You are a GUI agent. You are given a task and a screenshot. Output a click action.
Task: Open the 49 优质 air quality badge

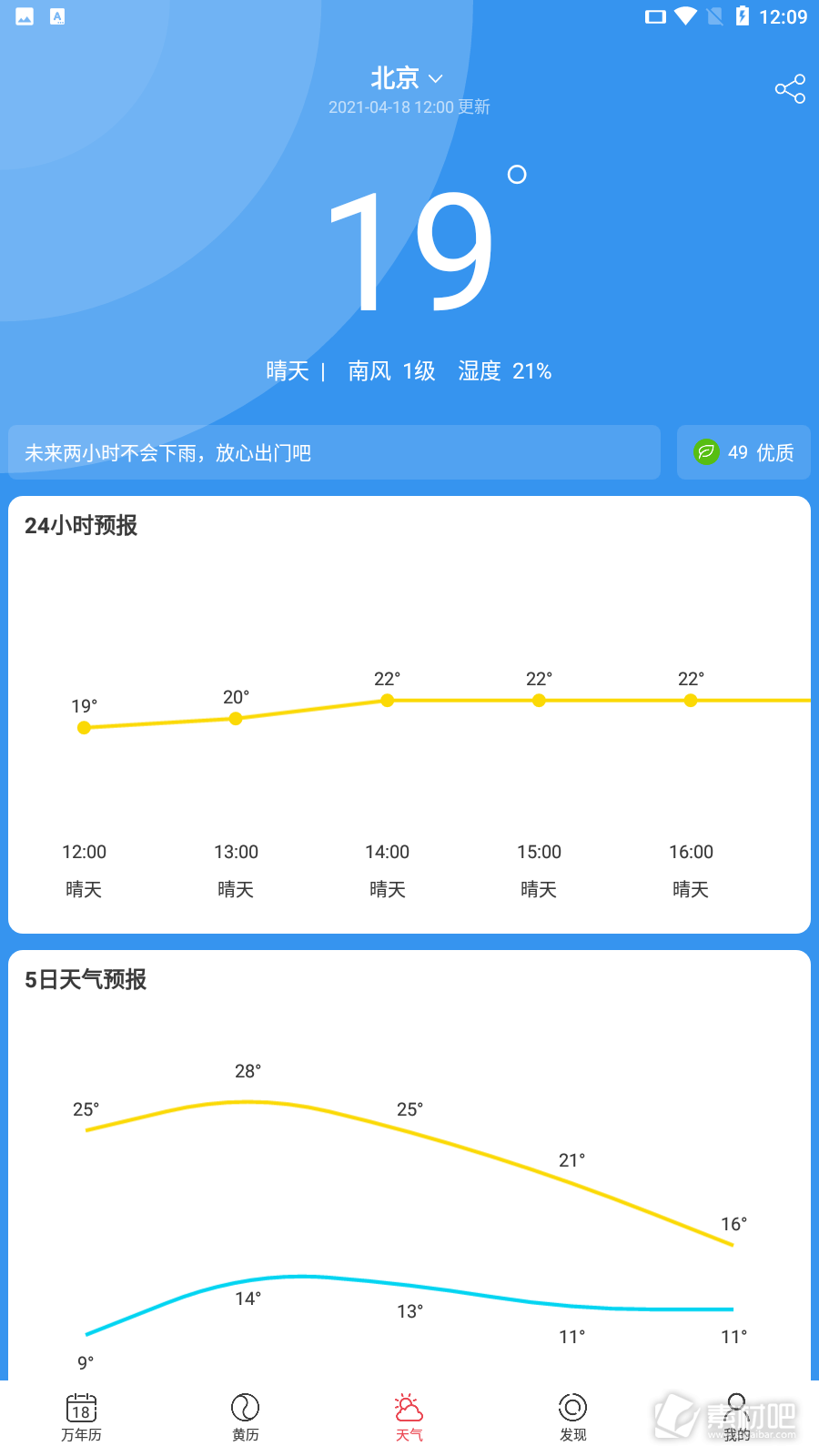click(743, 452)
